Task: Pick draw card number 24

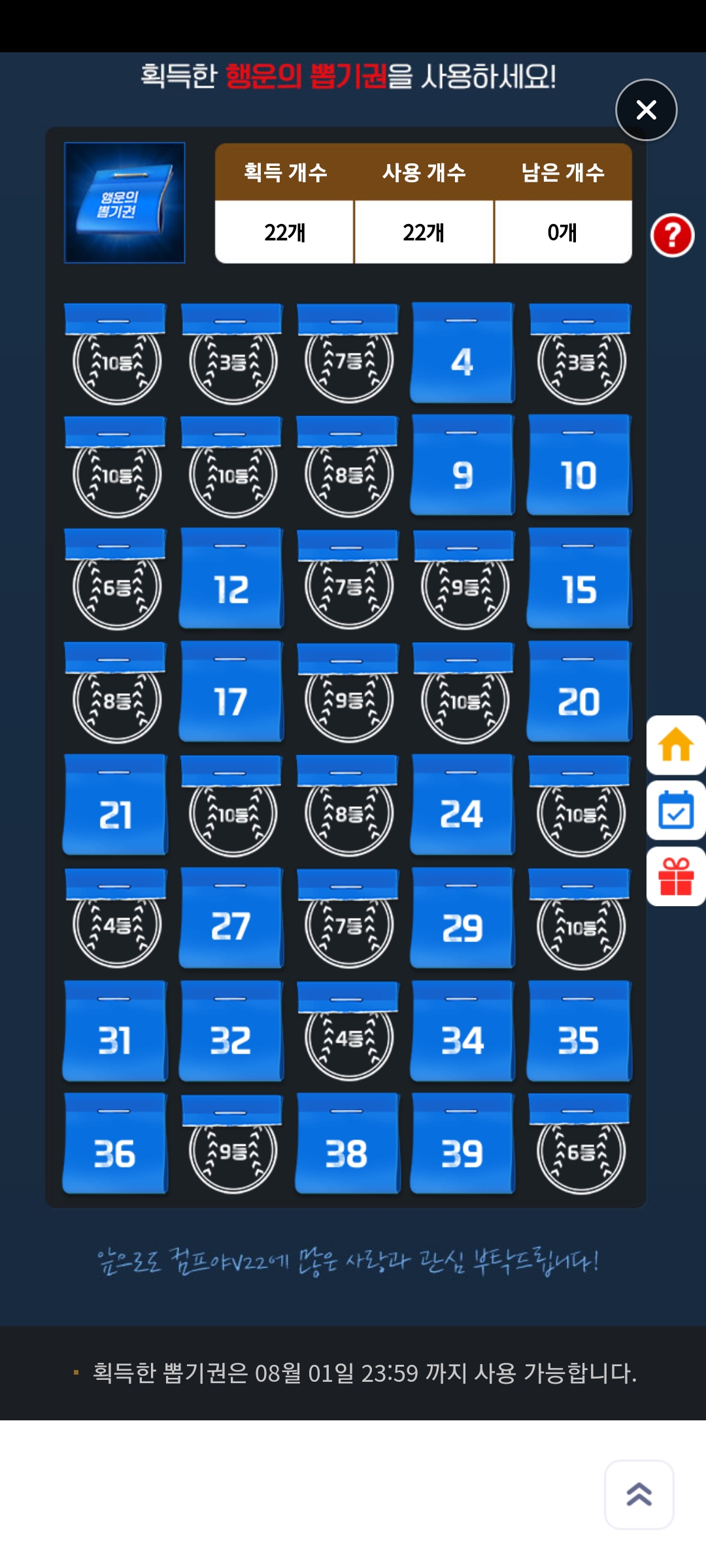Action: [462, 806]
